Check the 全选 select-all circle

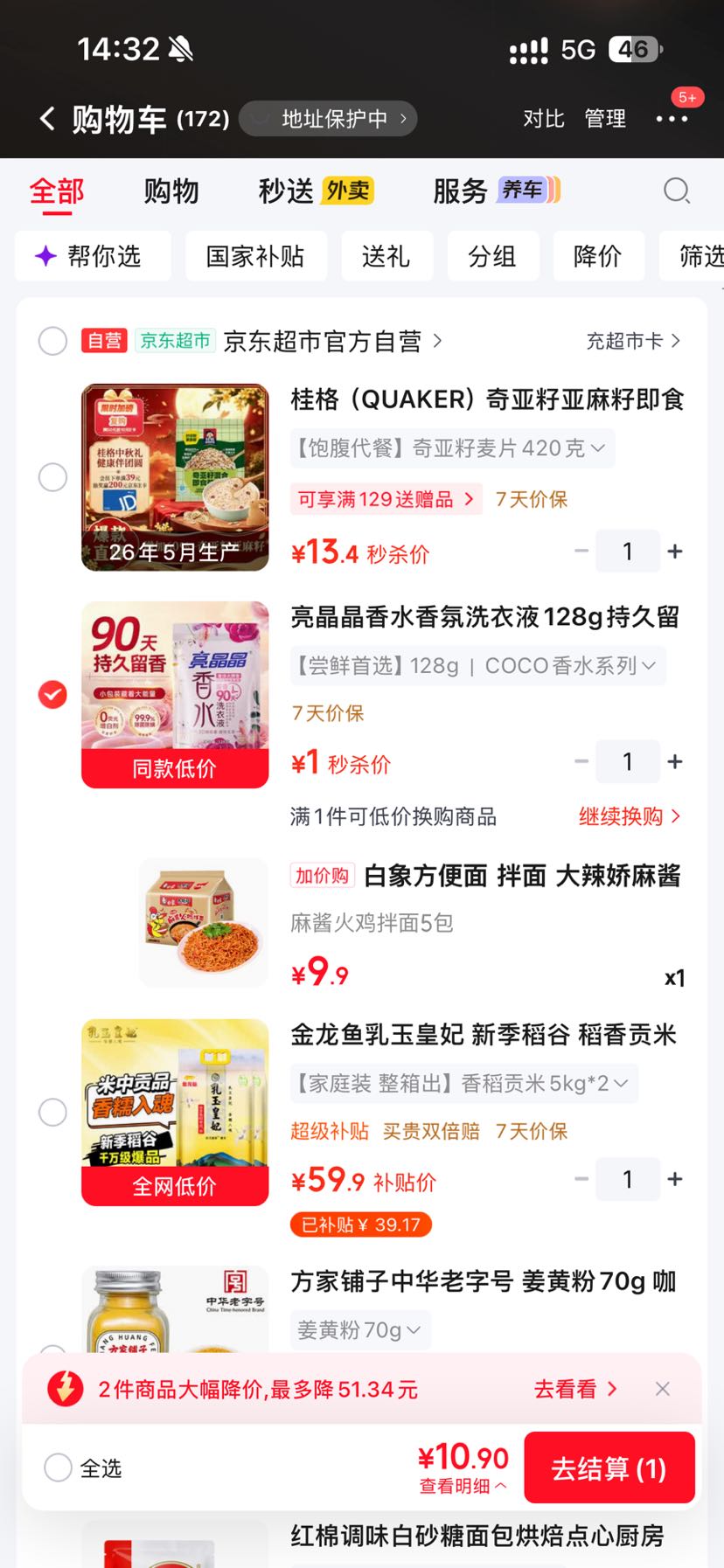point(58,1467)
